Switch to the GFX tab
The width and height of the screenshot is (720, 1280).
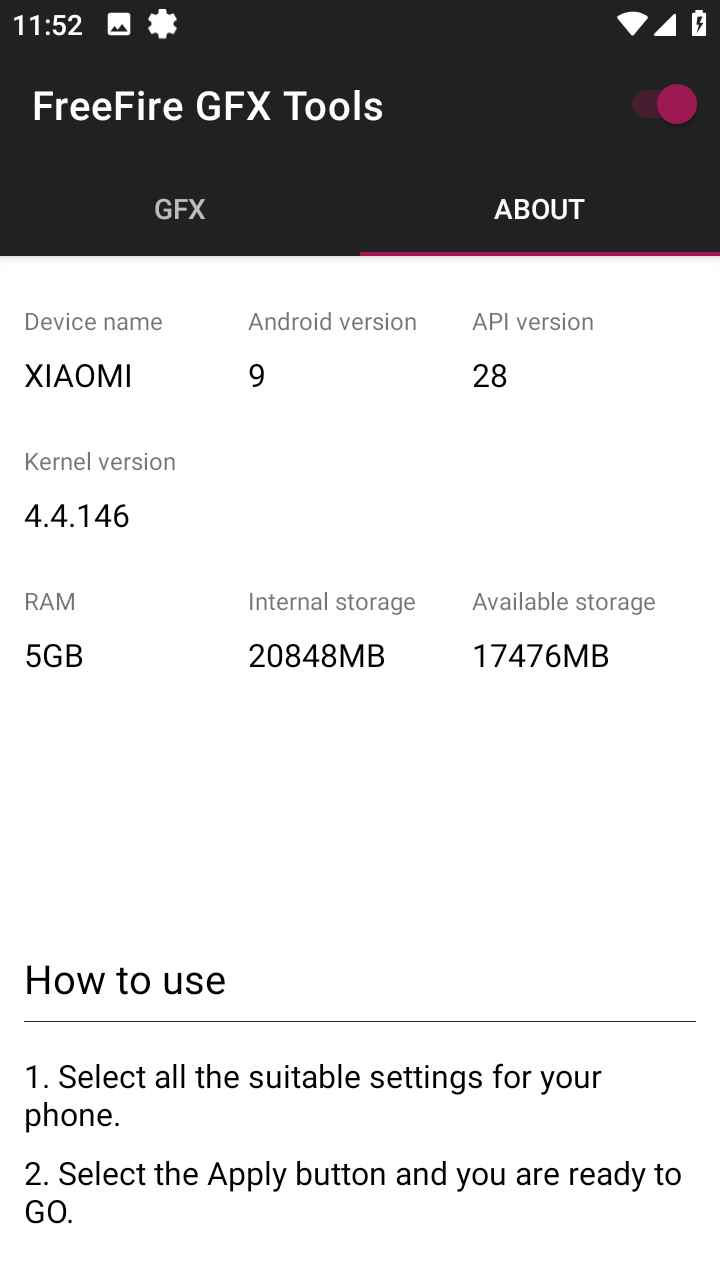click(180, 209)
